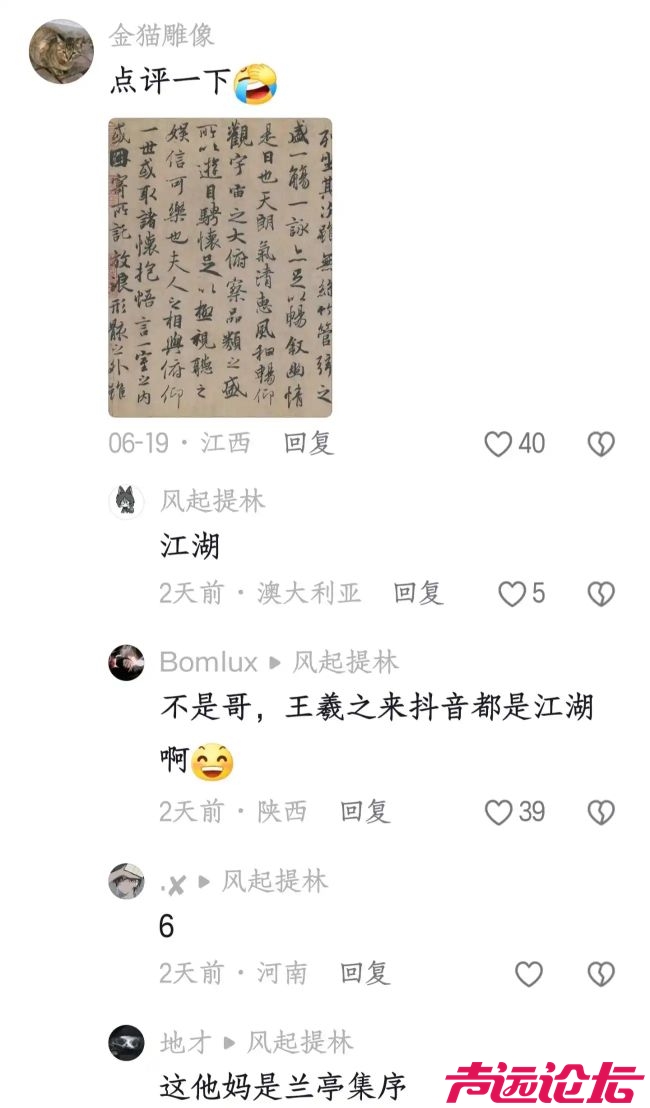The height and width of the screenshot is (1108, 650).
Task: Like 风起提林's 江湖 comment
Action: point(512,594)
